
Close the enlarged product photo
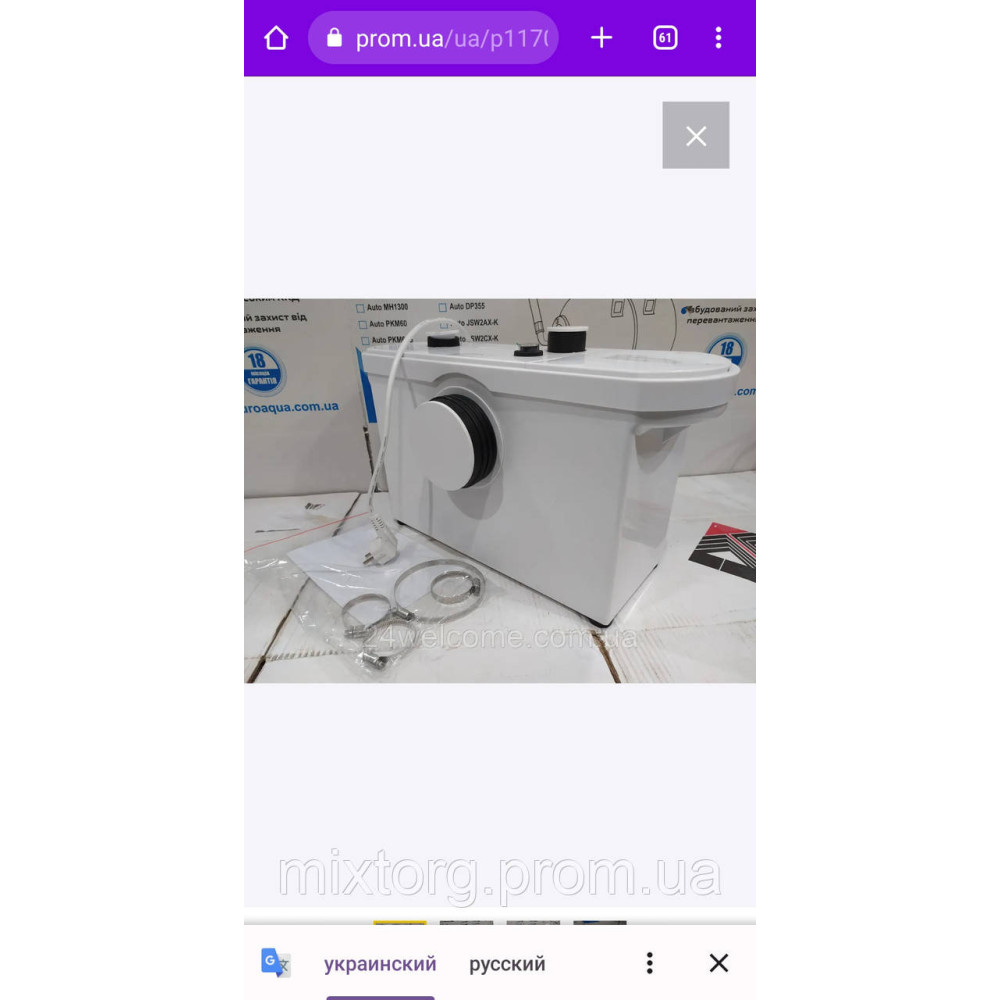pyautogui.click(x=696, y=135)
